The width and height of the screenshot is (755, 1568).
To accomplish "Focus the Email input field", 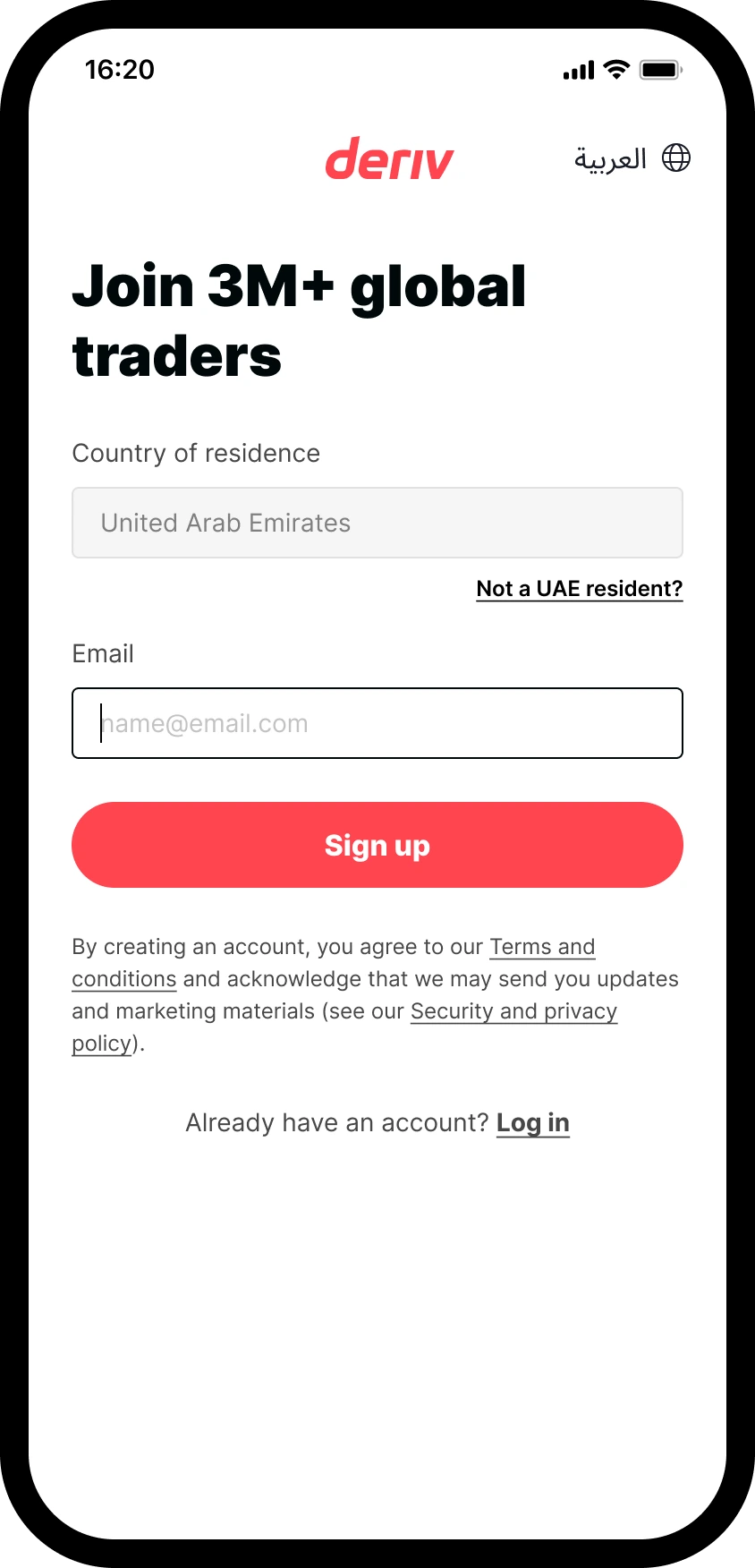I will tap(377, 723).
